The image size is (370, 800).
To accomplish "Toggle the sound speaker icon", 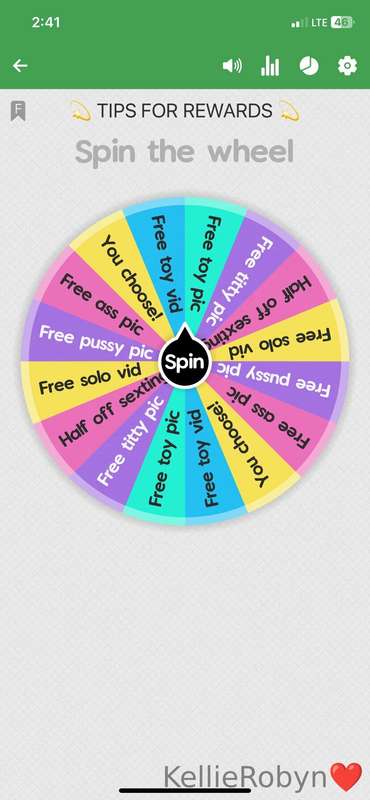I will pos(232,66).
